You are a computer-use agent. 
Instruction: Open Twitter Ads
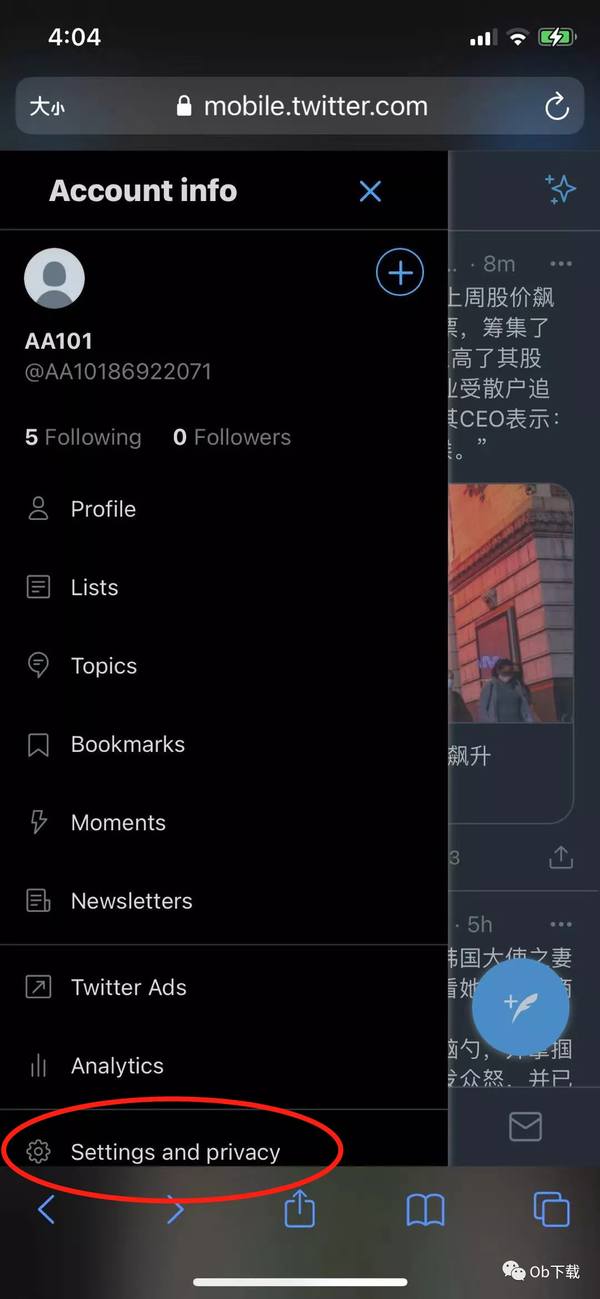pyautogui.click(x=128, y=987)
